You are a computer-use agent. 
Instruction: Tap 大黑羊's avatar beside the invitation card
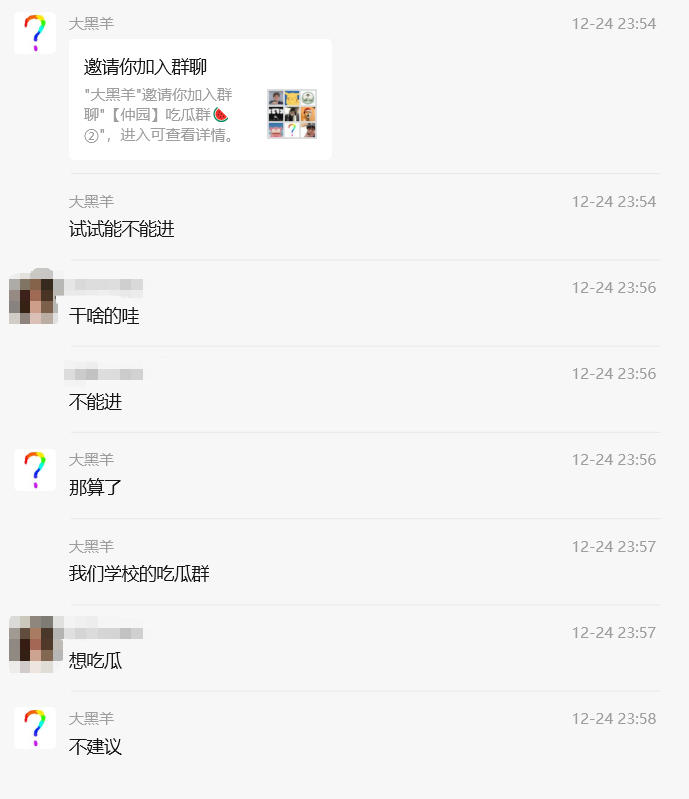[x=35, y=33]
